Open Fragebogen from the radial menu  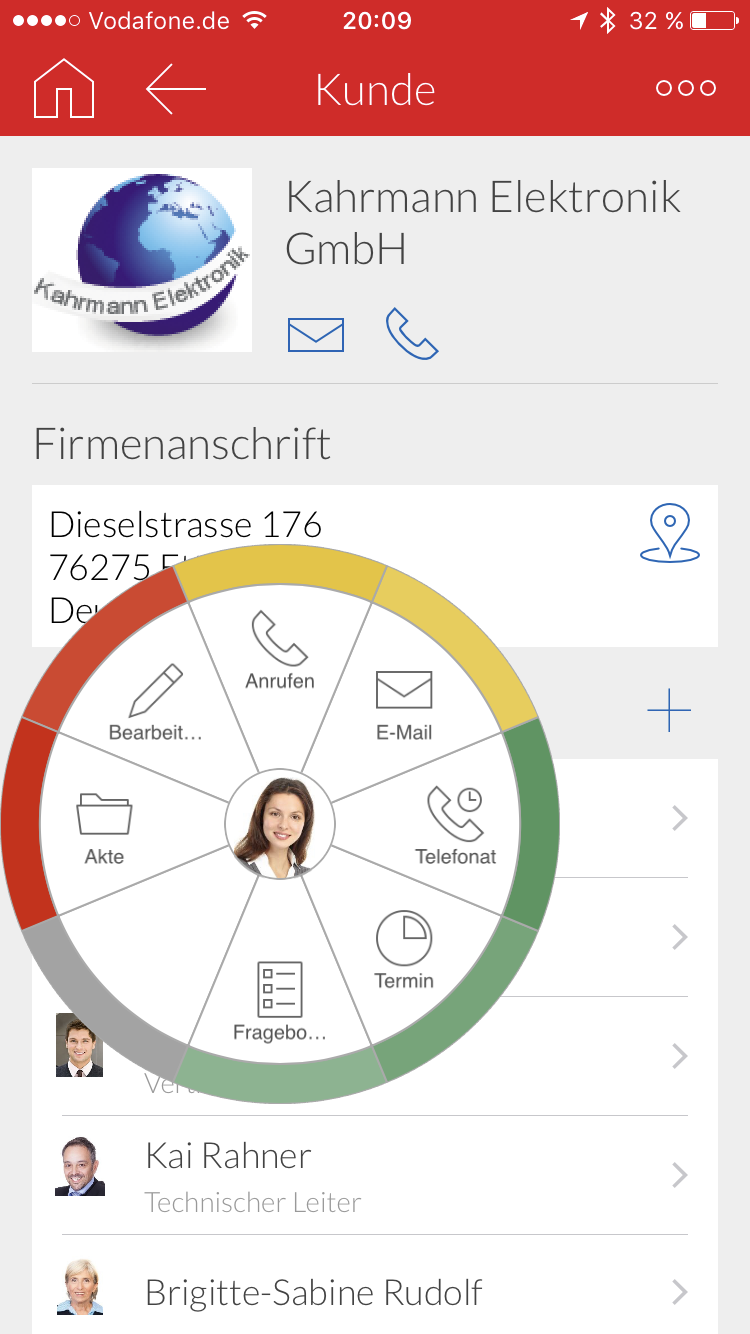pos(280,1002)
